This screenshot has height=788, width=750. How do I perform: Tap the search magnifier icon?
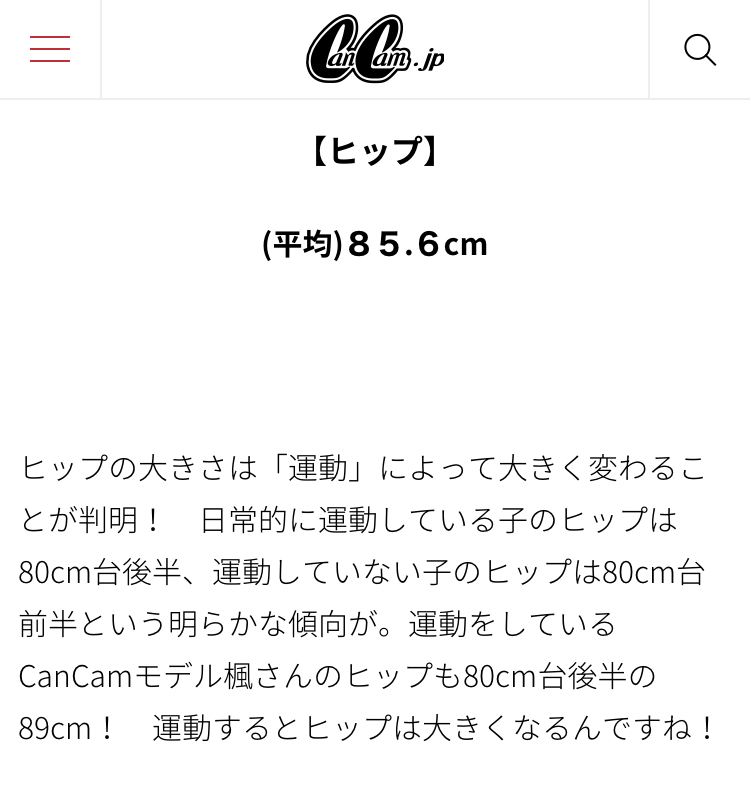point(699,49)
